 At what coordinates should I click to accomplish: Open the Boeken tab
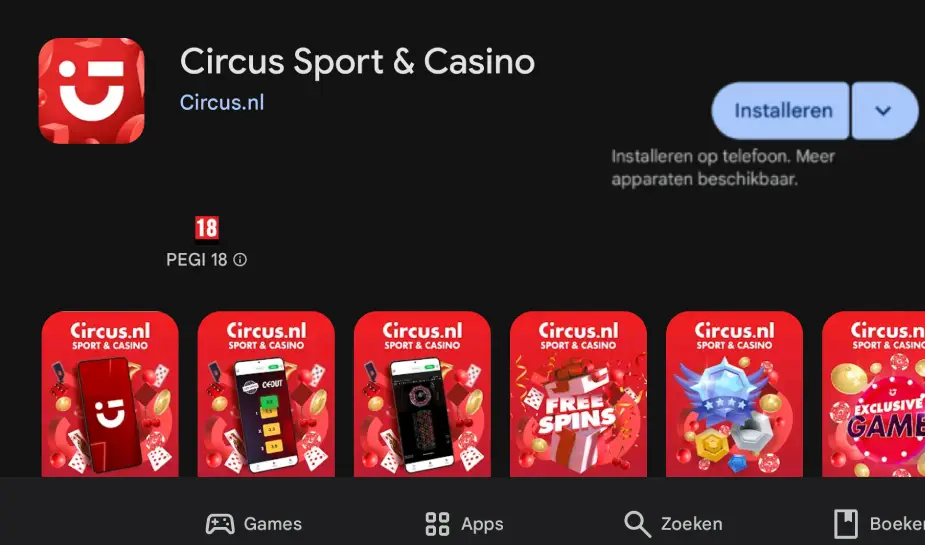click(875, 523)
